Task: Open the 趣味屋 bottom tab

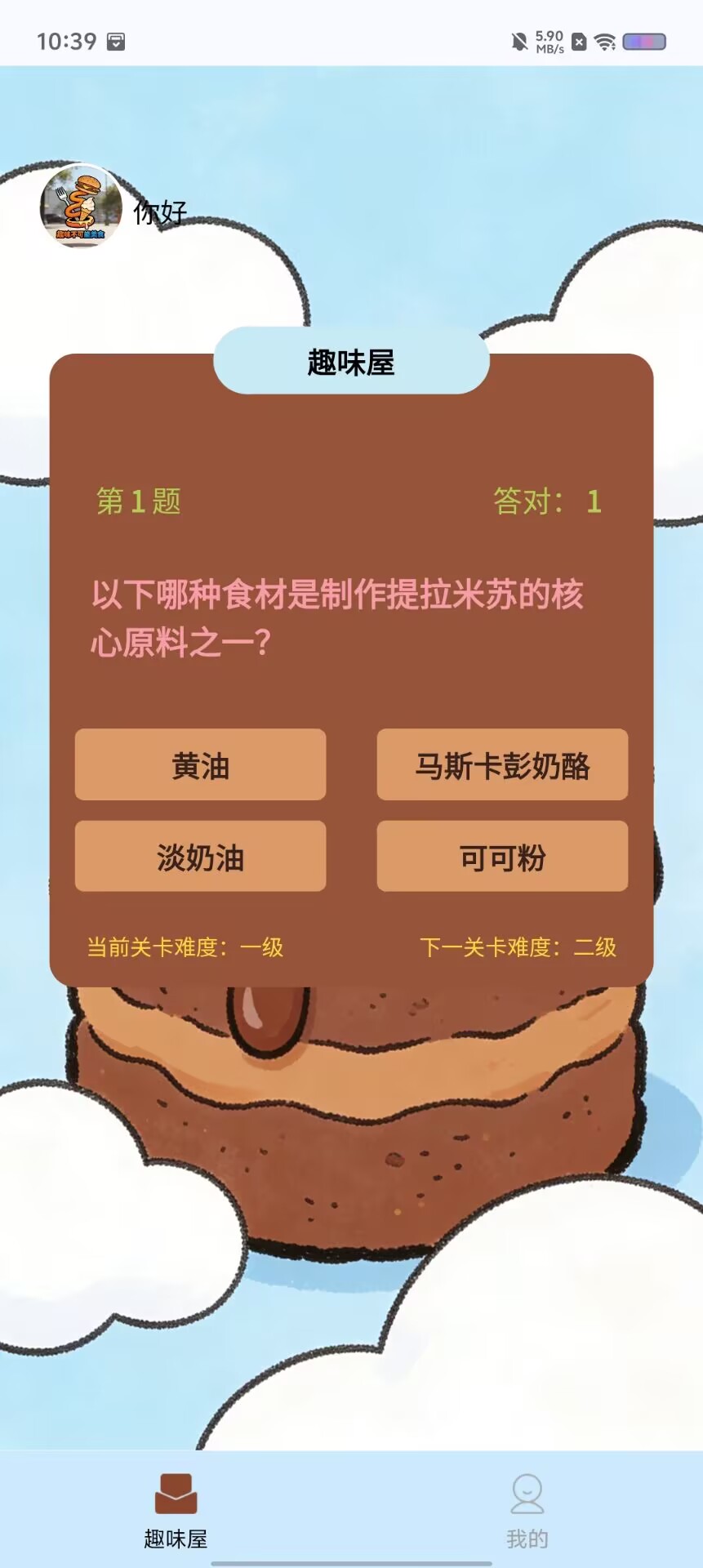Action: pos(176,1511)
